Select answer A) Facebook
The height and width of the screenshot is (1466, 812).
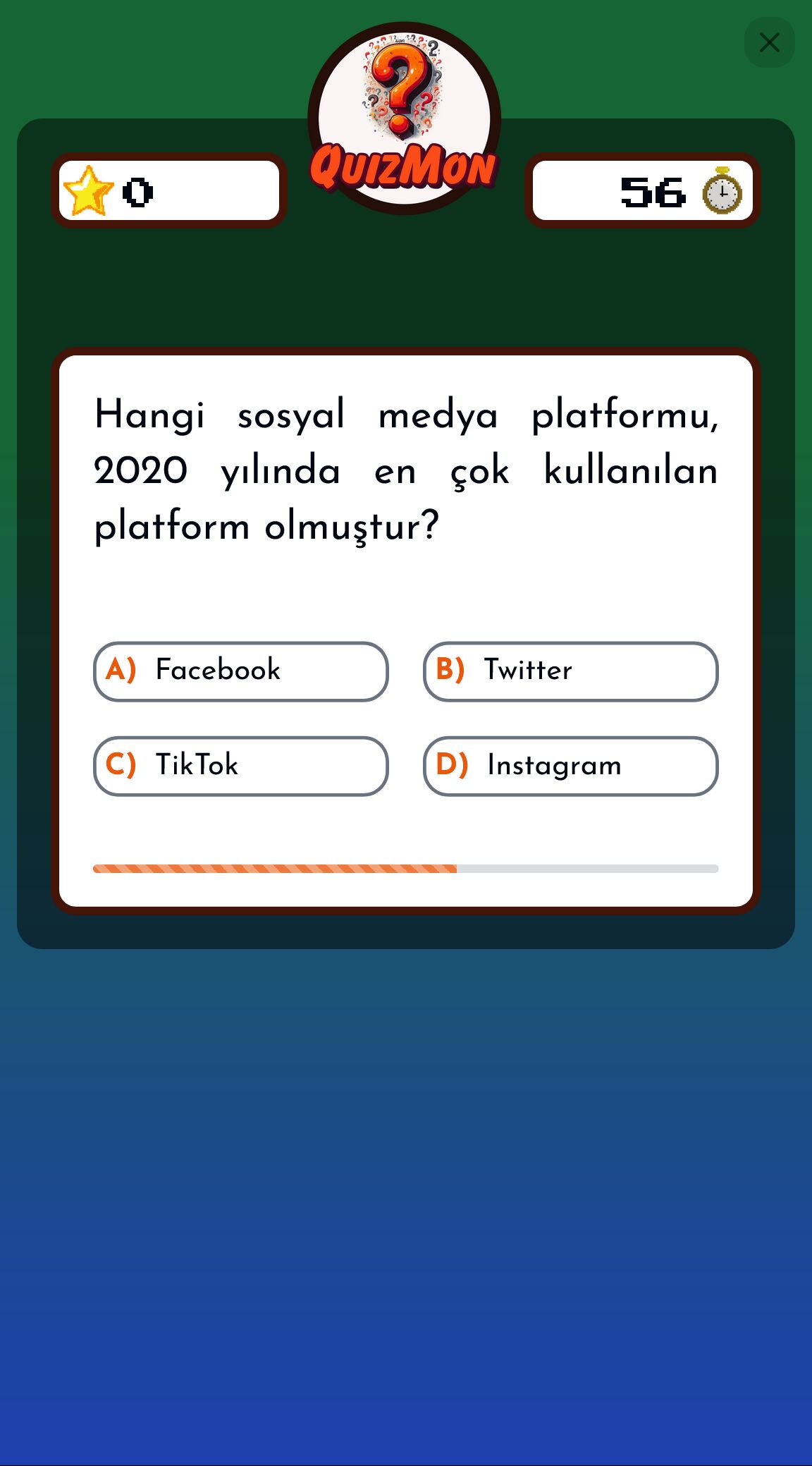pyautogui.click(x=240, y=671)
